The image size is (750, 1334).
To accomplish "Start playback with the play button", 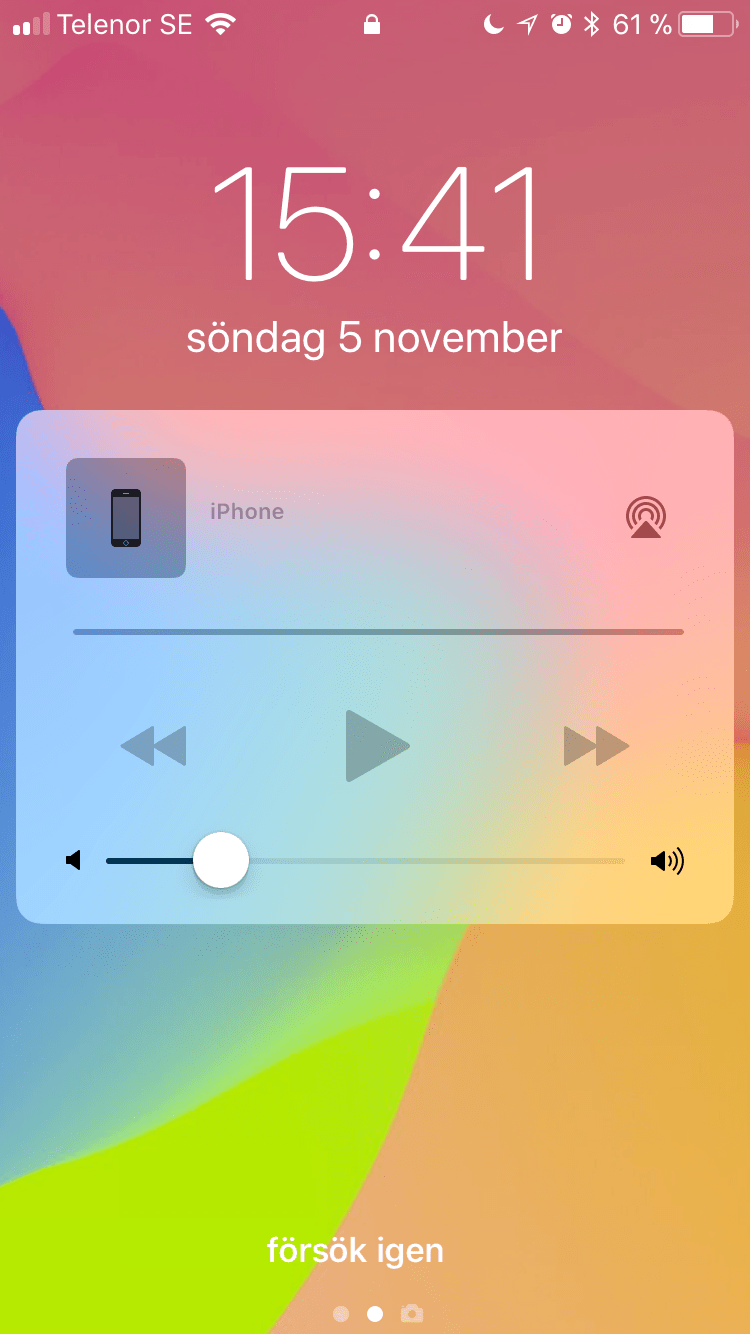I will coord(377,746).
